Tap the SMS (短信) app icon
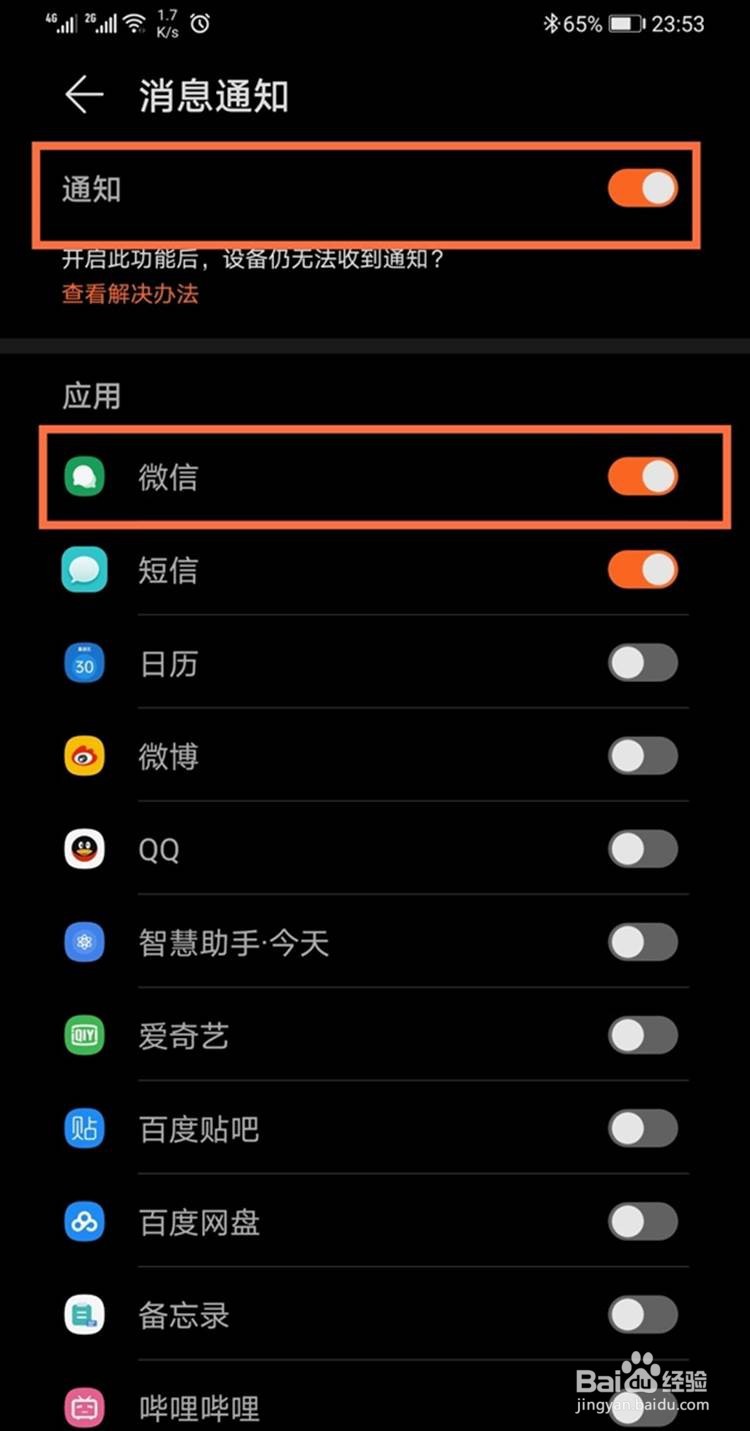 [x=84, y=570]
